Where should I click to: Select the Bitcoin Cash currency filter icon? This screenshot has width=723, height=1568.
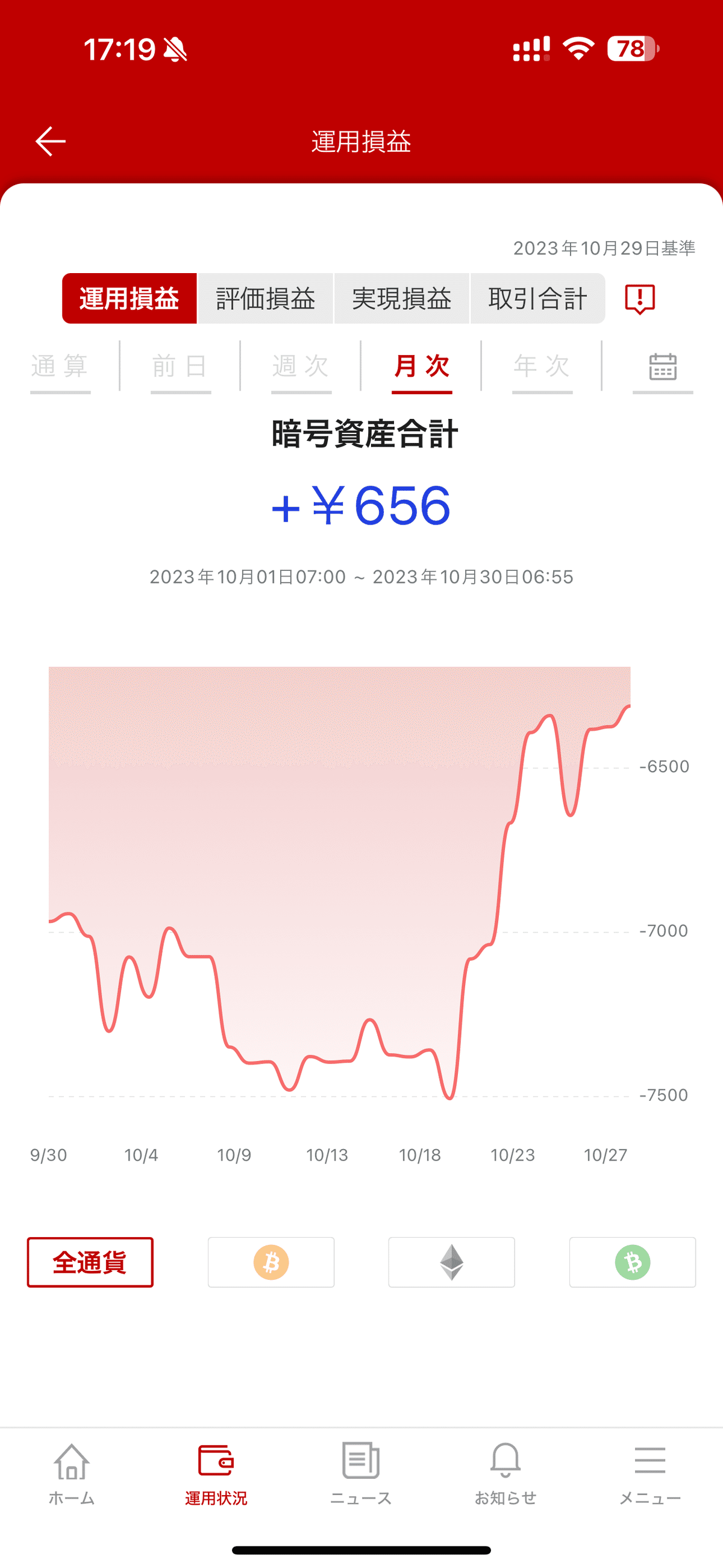click(631, 1262)
